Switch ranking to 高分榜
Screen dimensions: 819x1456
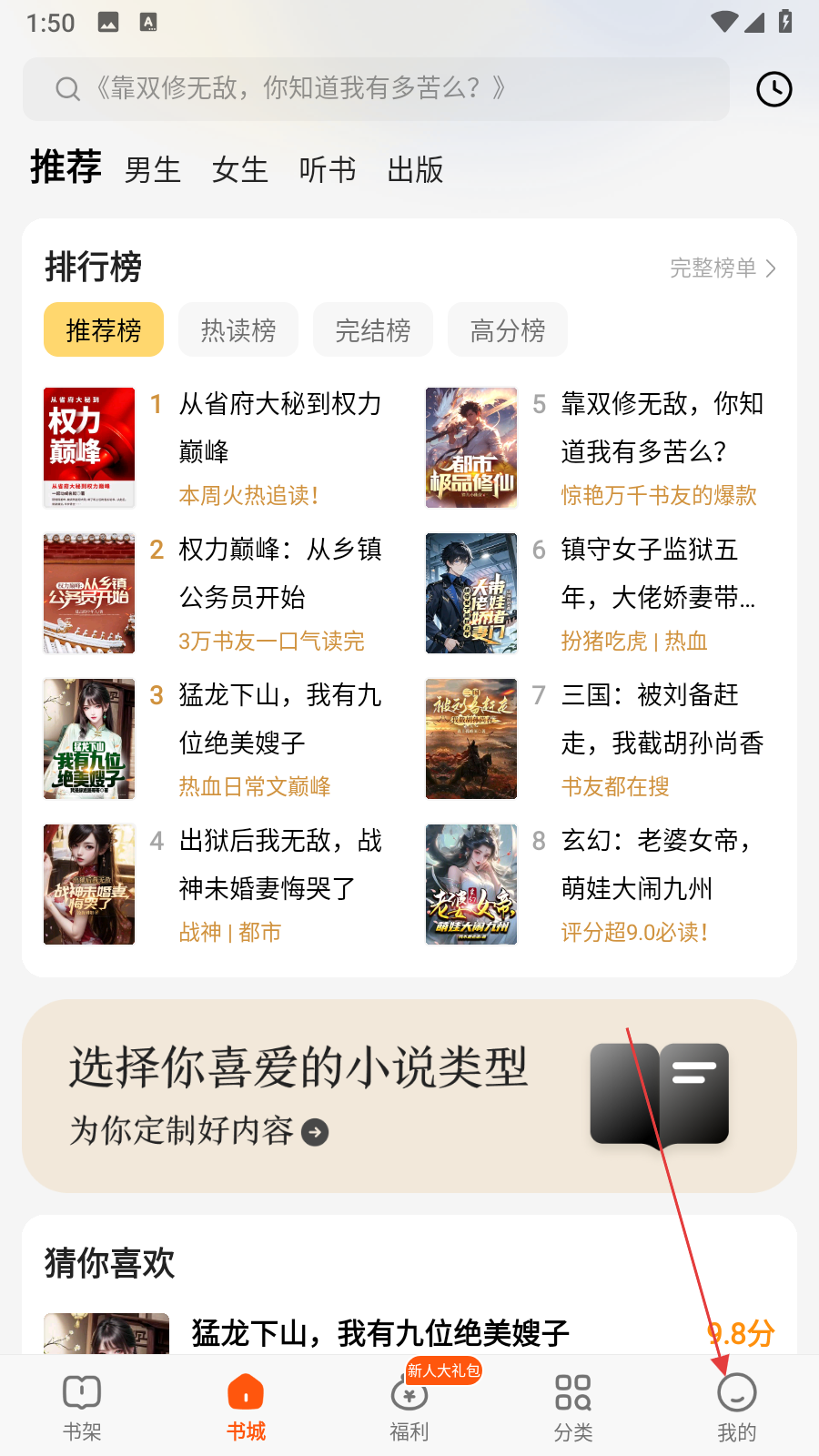508,330
